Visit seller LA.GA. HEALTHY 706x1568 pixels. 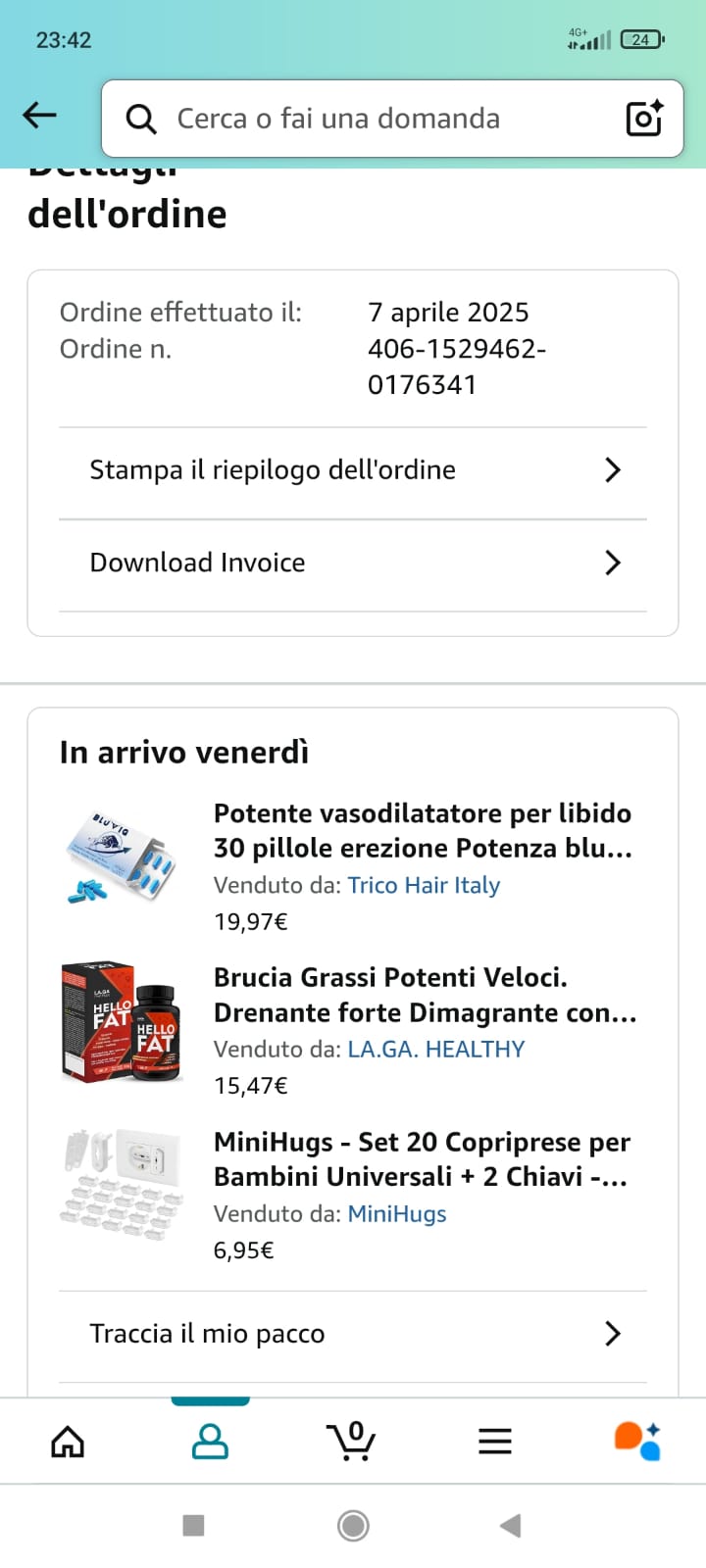(436, 1050)
